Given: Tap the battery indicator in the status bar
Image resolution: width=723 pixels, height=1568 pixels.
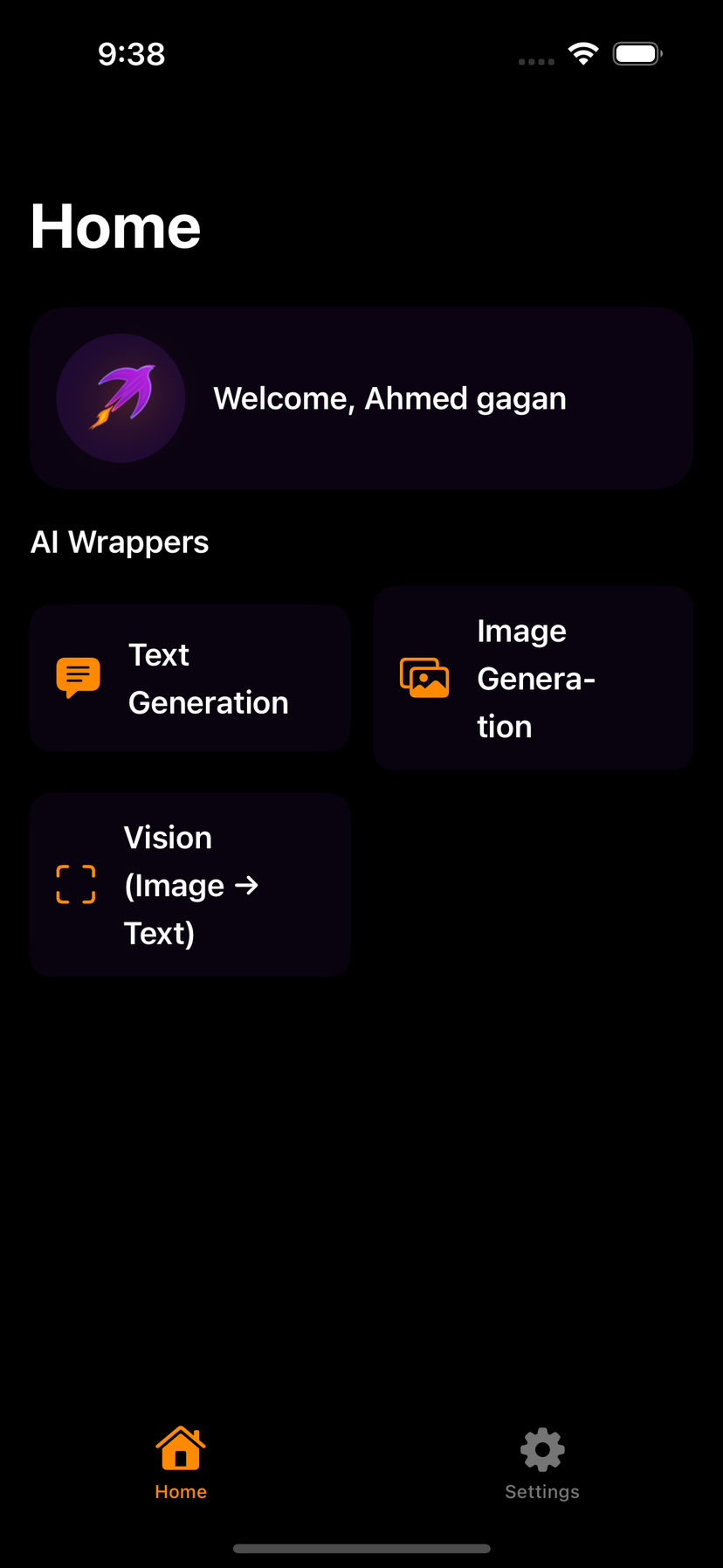Looking at the screenshot, I should click(637, 52).
